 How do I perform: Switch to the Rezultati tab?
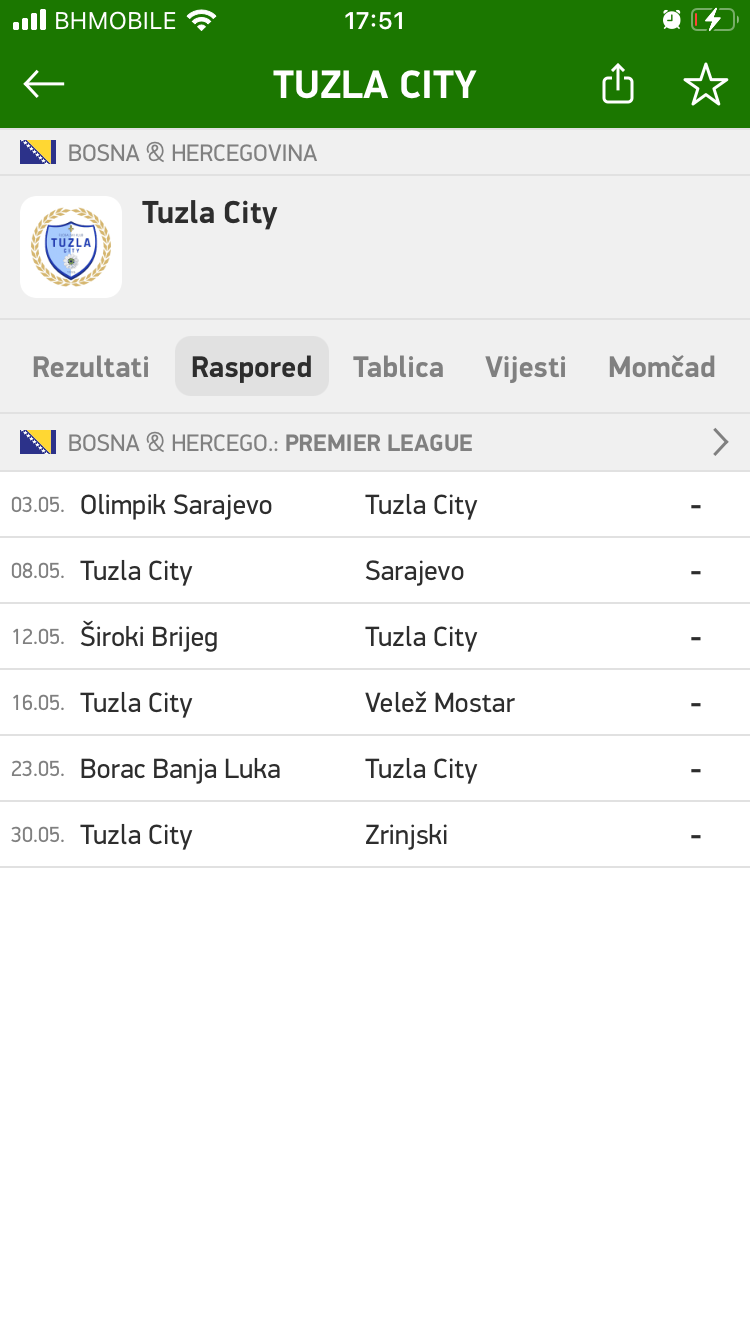[91, 367]
